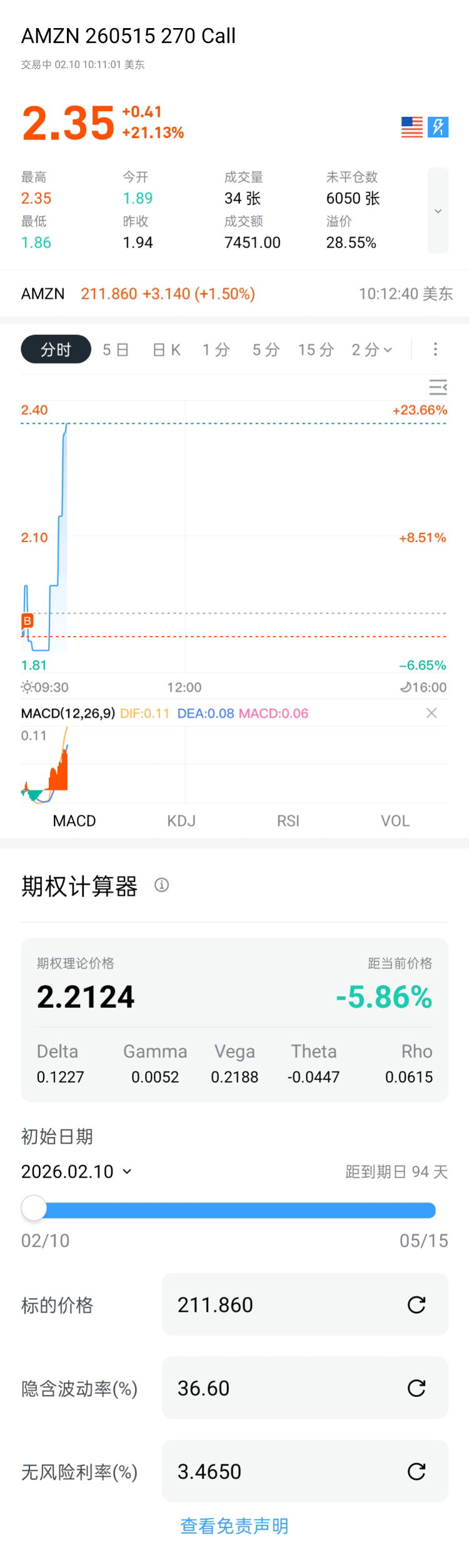Expand the quote details chevron
The image size is (469, 1568).
[x=438, y=211]
